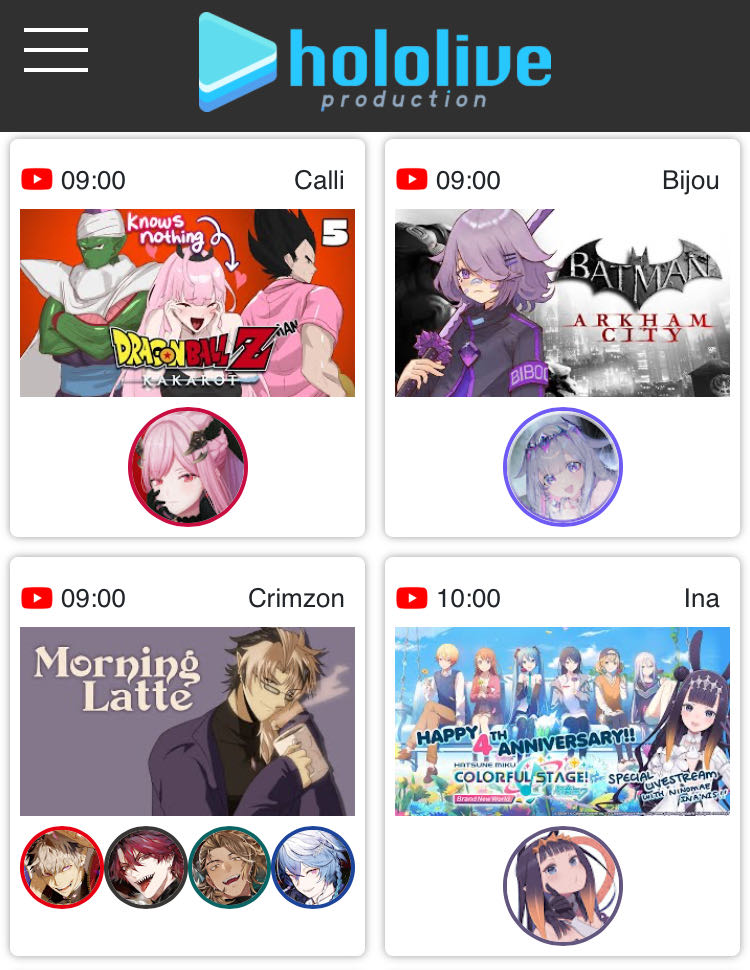Go to the hololive production homepage logo
Image resolution: width=750 pixels, height=970 pixels.
coord(375,62)
